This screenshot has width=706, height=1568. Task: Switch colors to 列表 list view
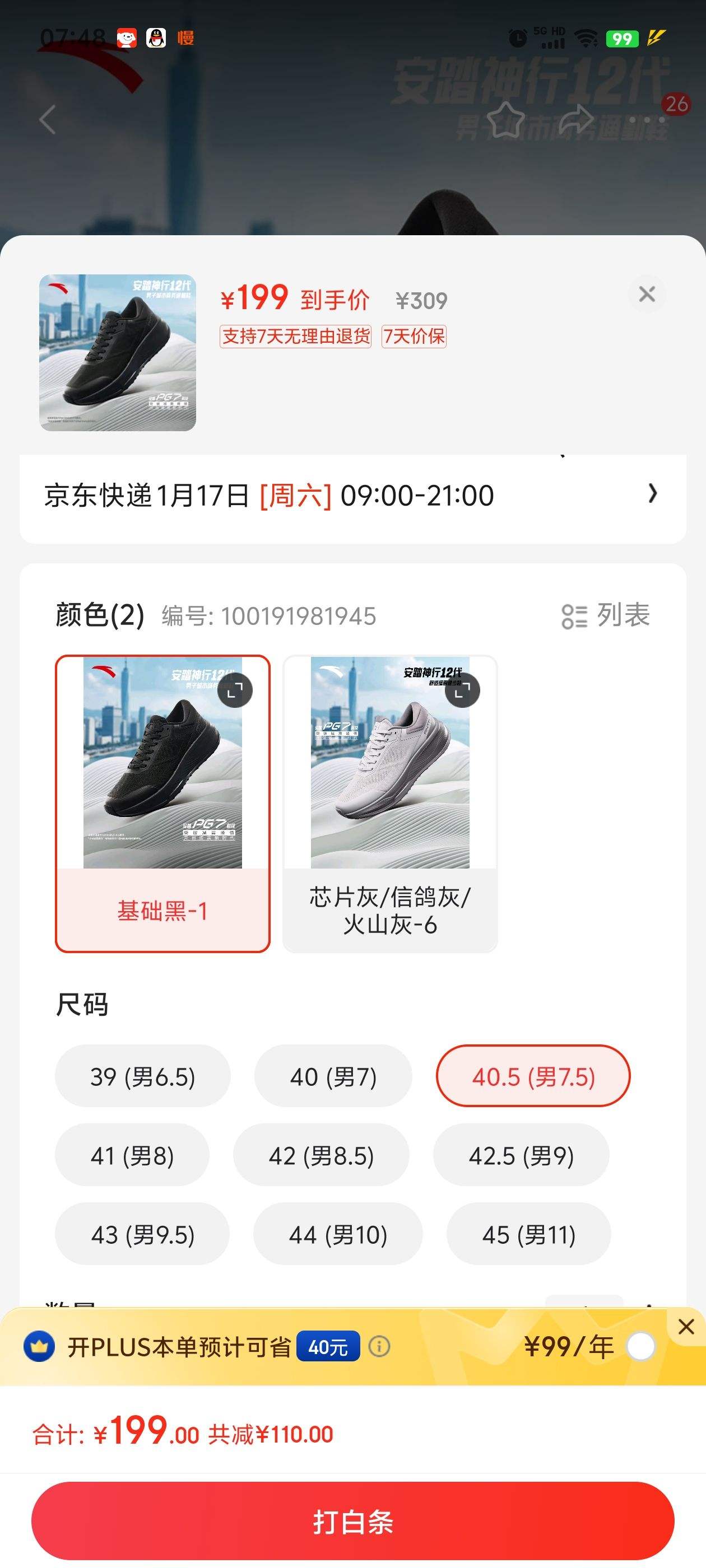[x=607, y=617]
